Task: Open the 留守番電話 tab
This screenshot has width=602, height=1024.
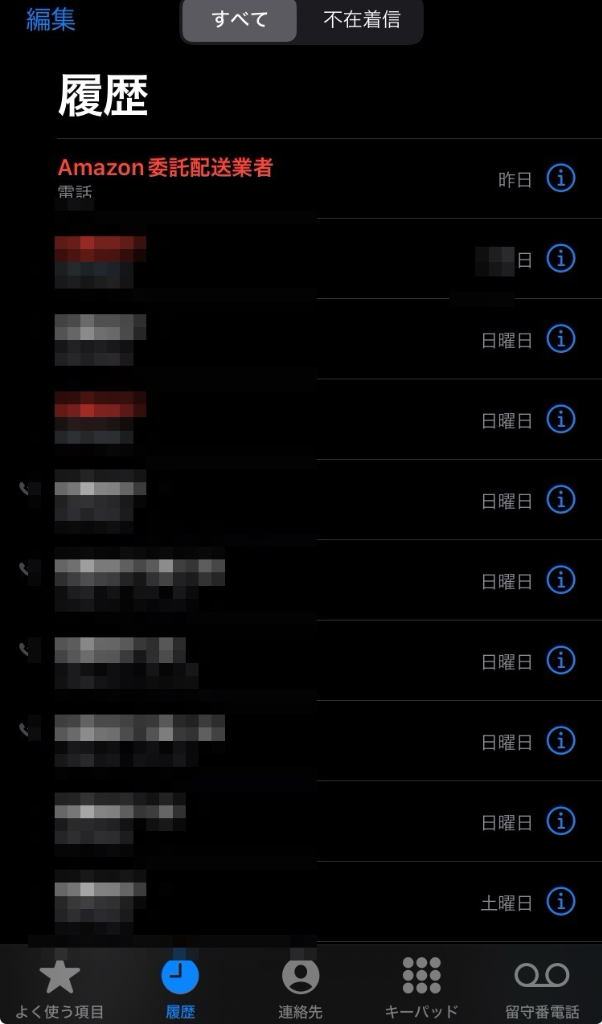Action: point(542,988)
